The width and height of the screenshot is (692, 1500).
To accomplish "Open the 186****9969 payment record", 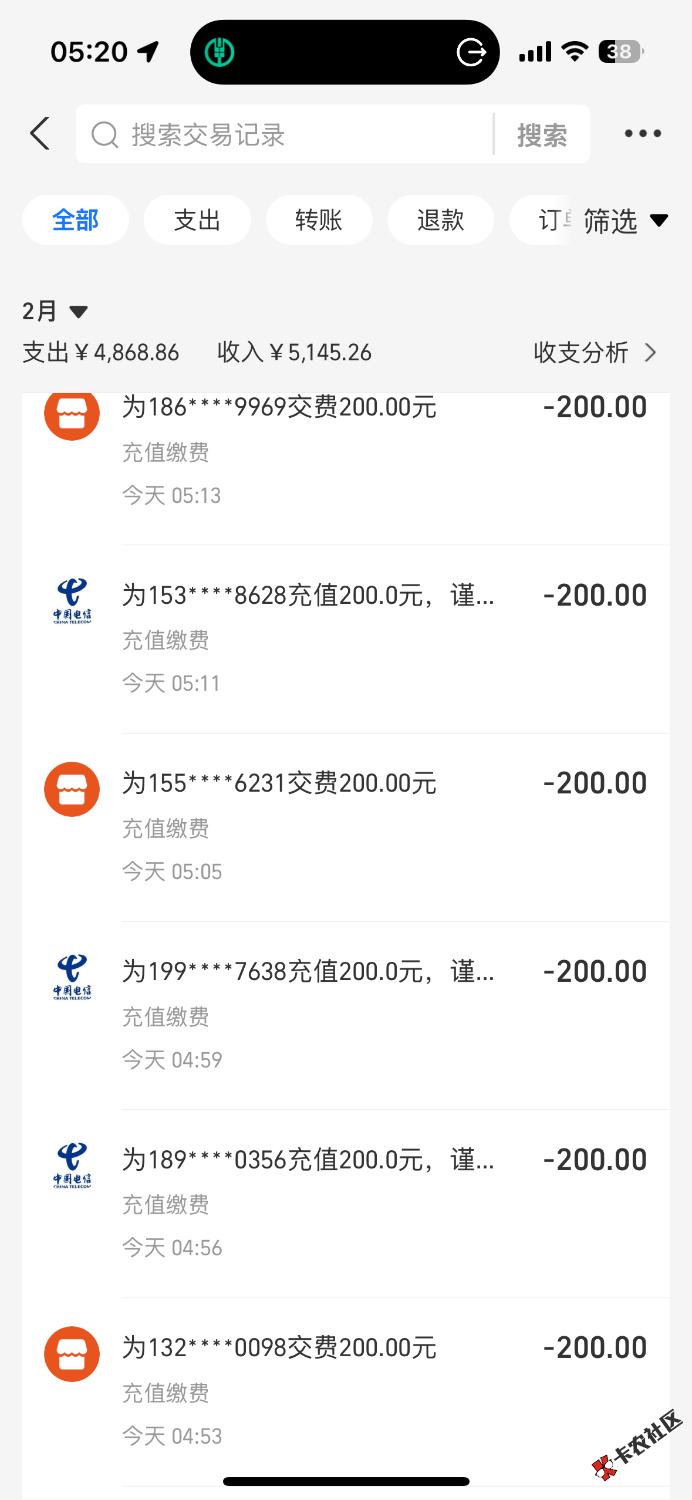I will coord(345,450).
